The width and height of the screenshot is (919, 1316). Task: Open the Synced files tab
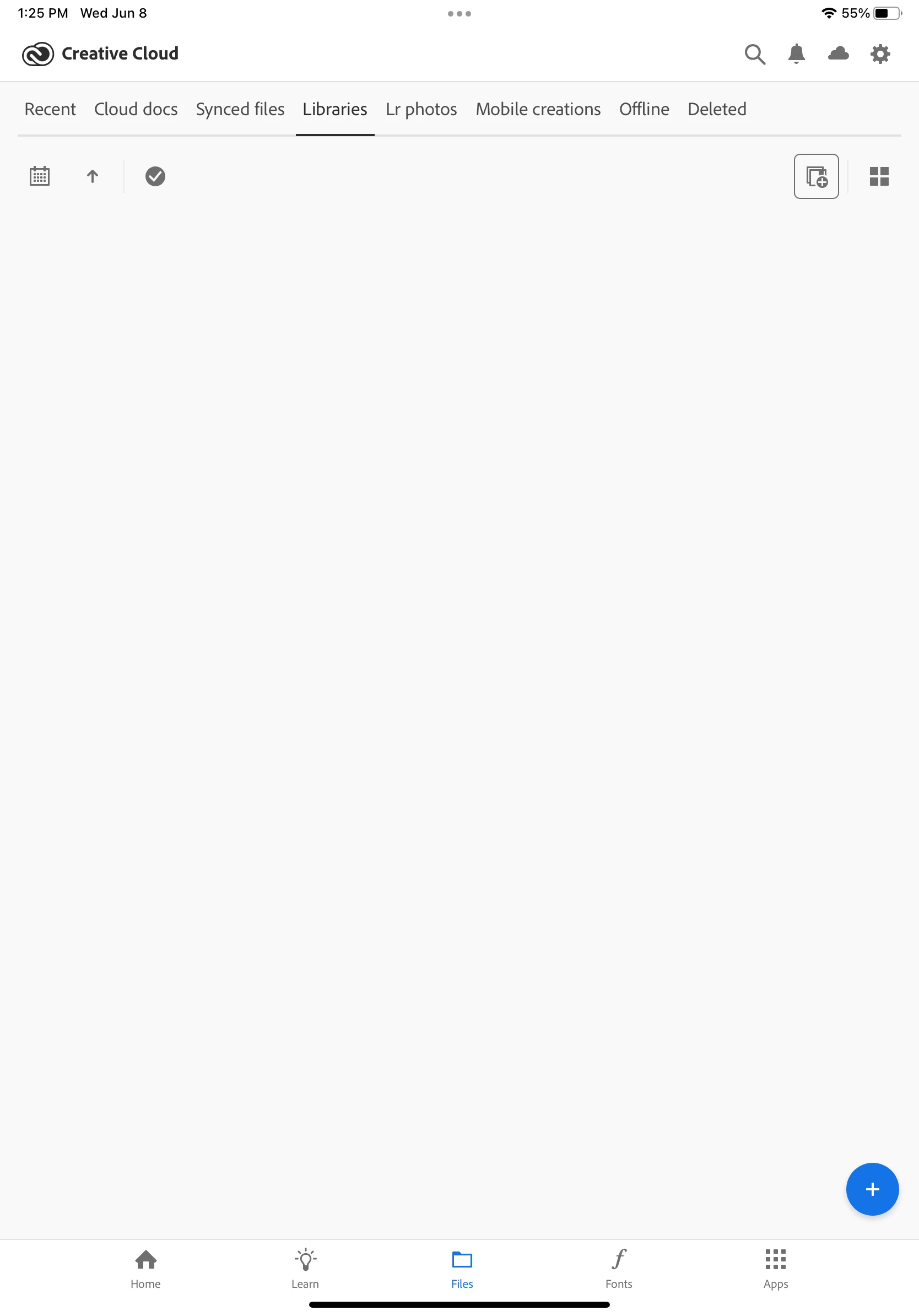pyautogui.click(x=240, y=109)
